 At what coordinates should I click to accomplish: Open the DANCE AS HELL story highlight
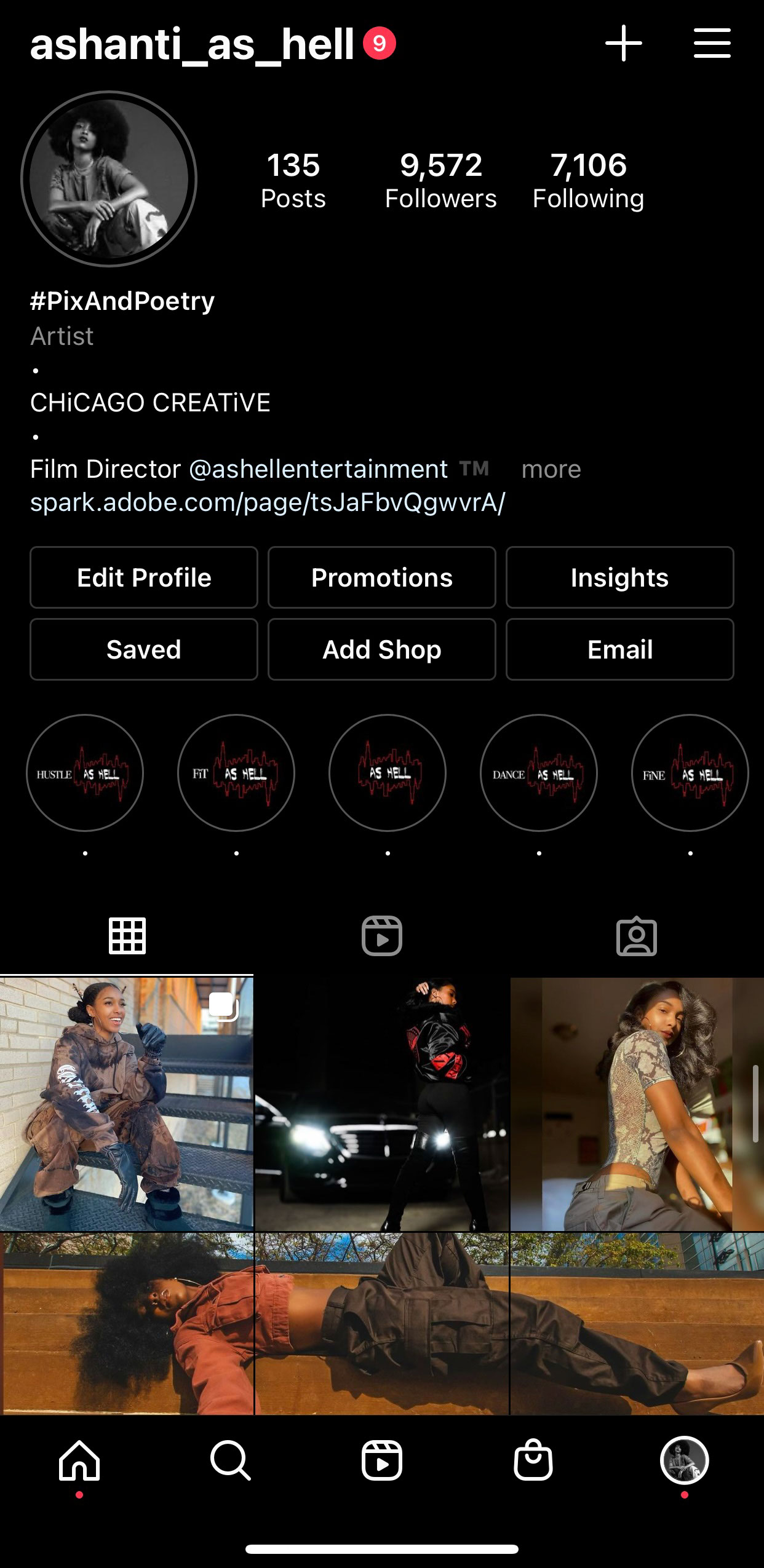click(x=539, y=773)
